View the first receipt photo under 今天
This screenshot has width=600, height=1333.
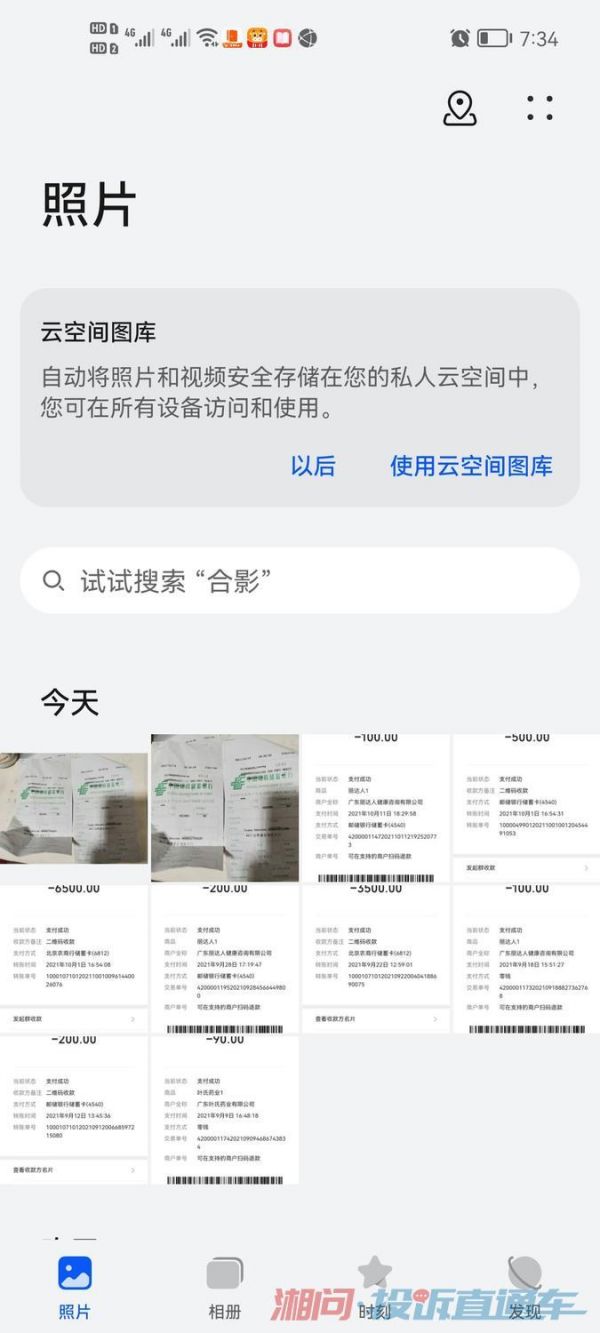tap(74, 808)
